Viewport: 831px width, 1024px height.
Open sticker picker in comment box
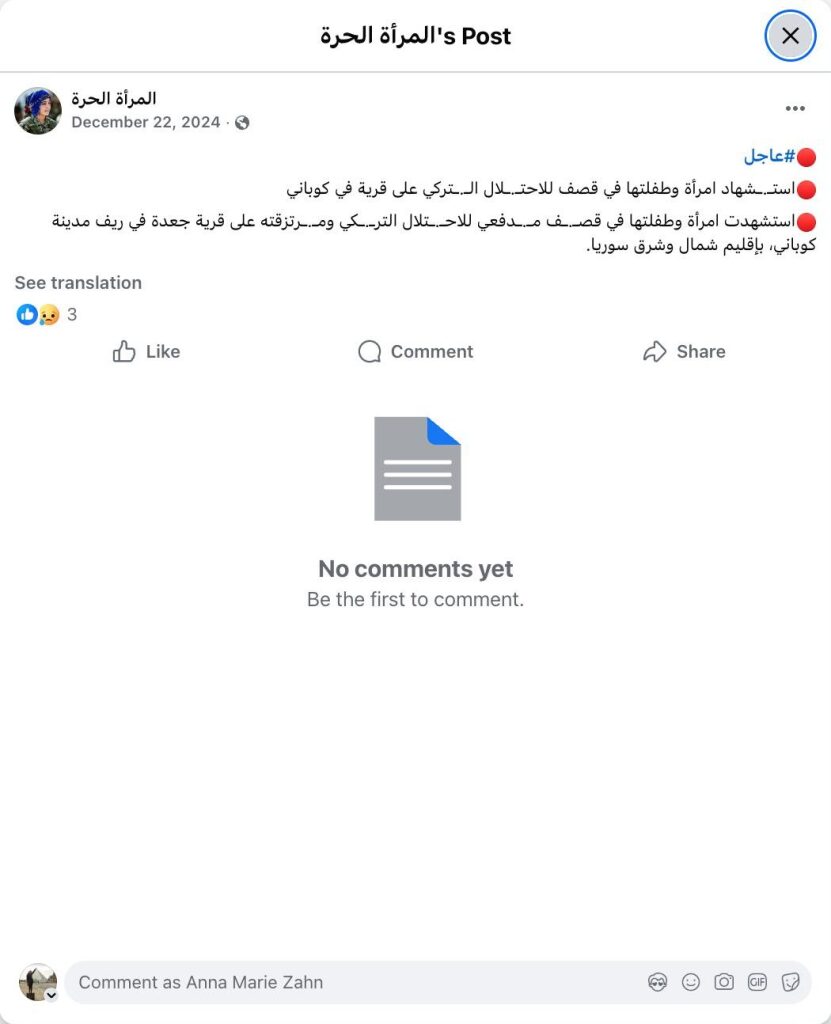point(790,982)
